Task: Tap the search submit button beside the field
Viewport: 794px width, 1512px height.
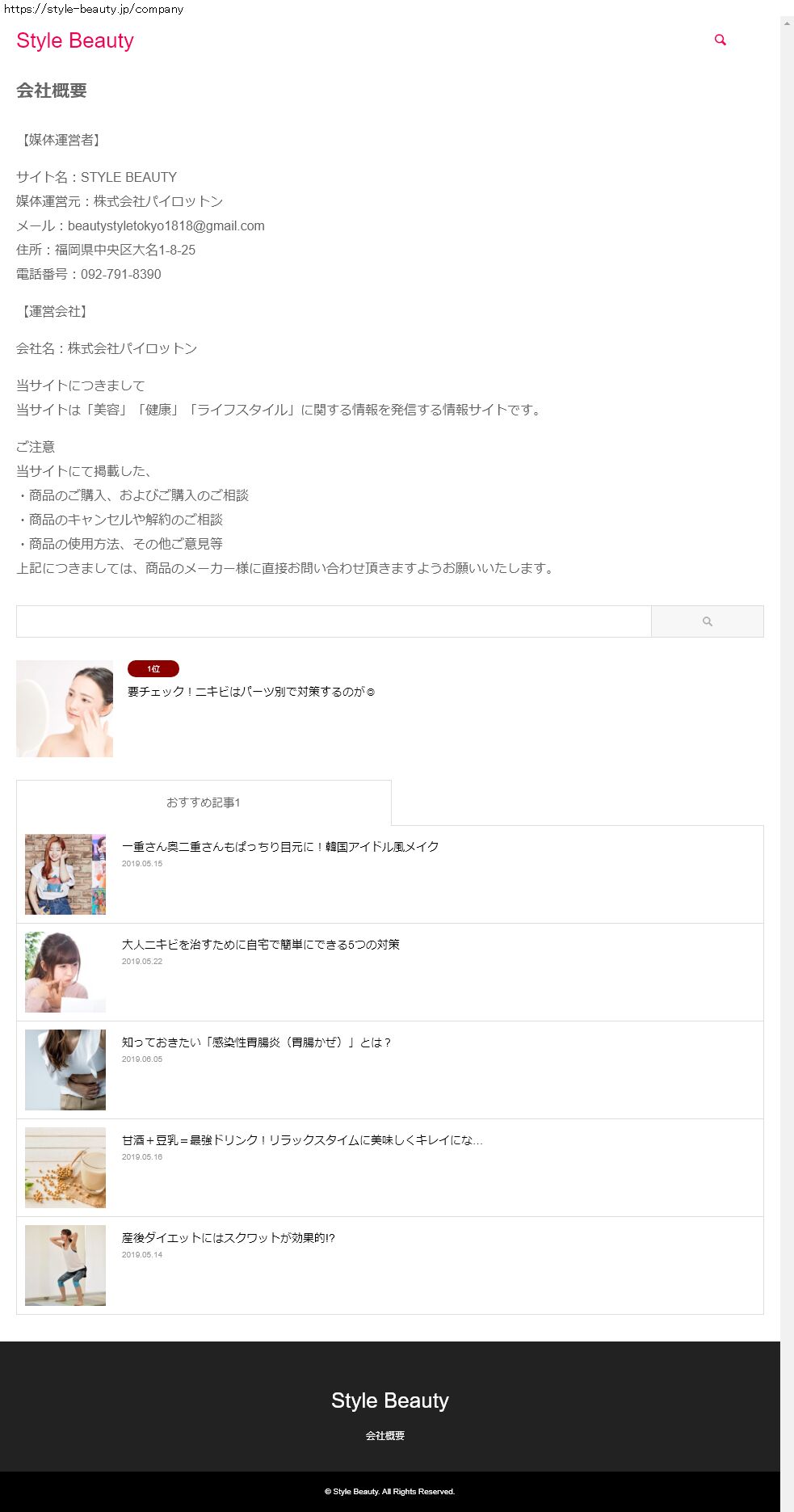Action: pos(707,621)
